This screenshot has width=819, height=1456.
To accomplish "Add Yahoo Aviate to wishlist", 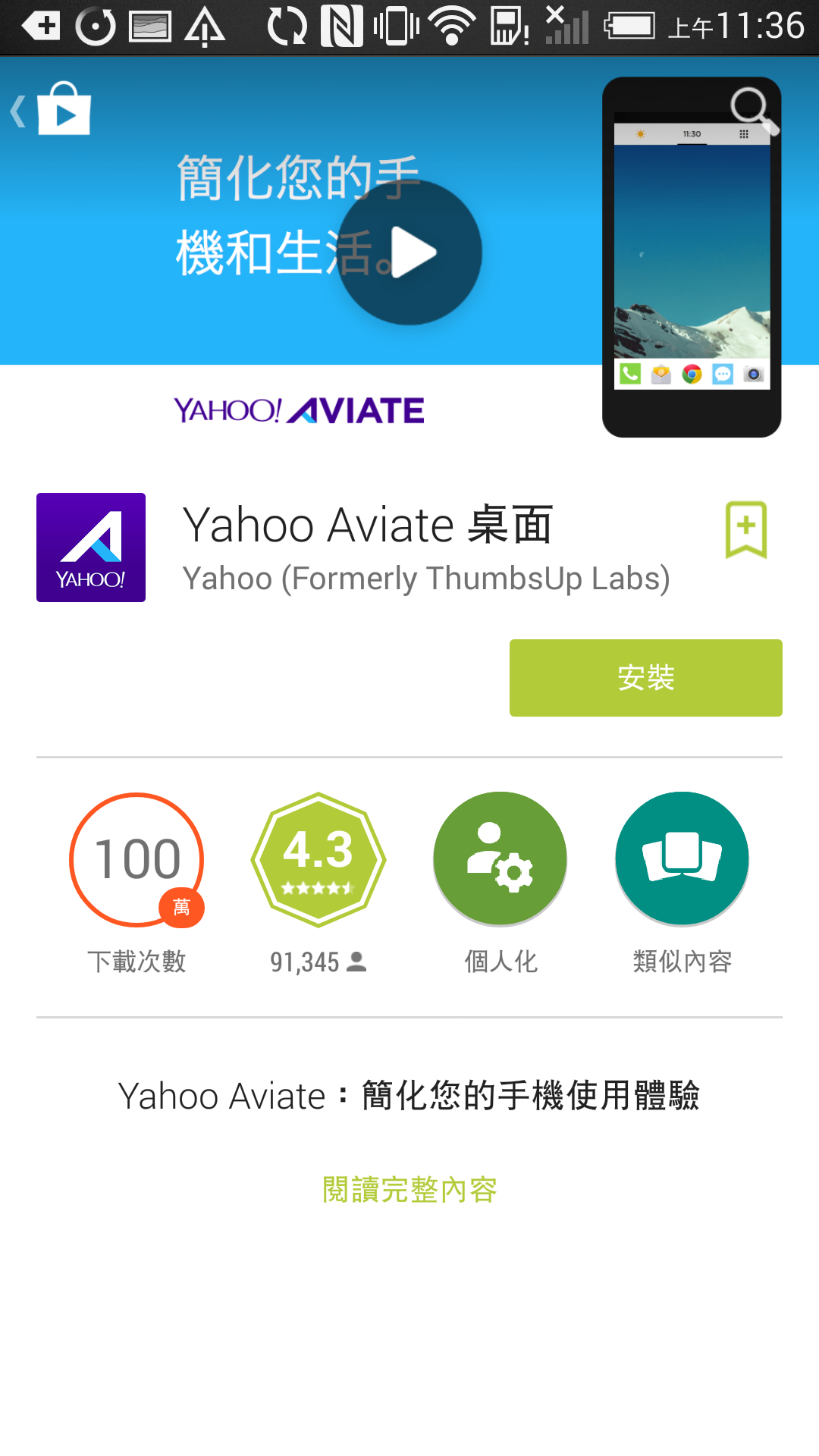I will point(746,529).
